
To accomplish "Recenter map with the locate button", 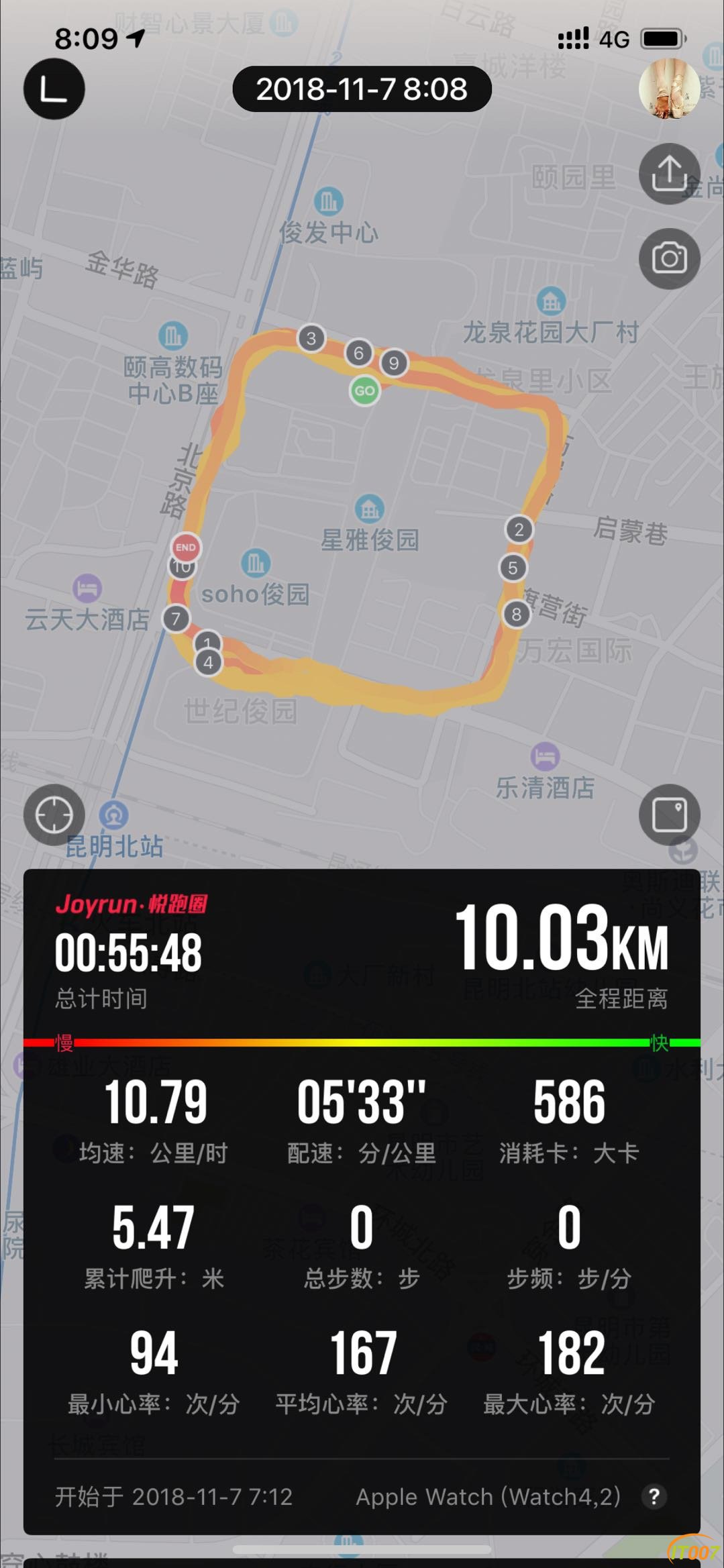I will (54, 815).
